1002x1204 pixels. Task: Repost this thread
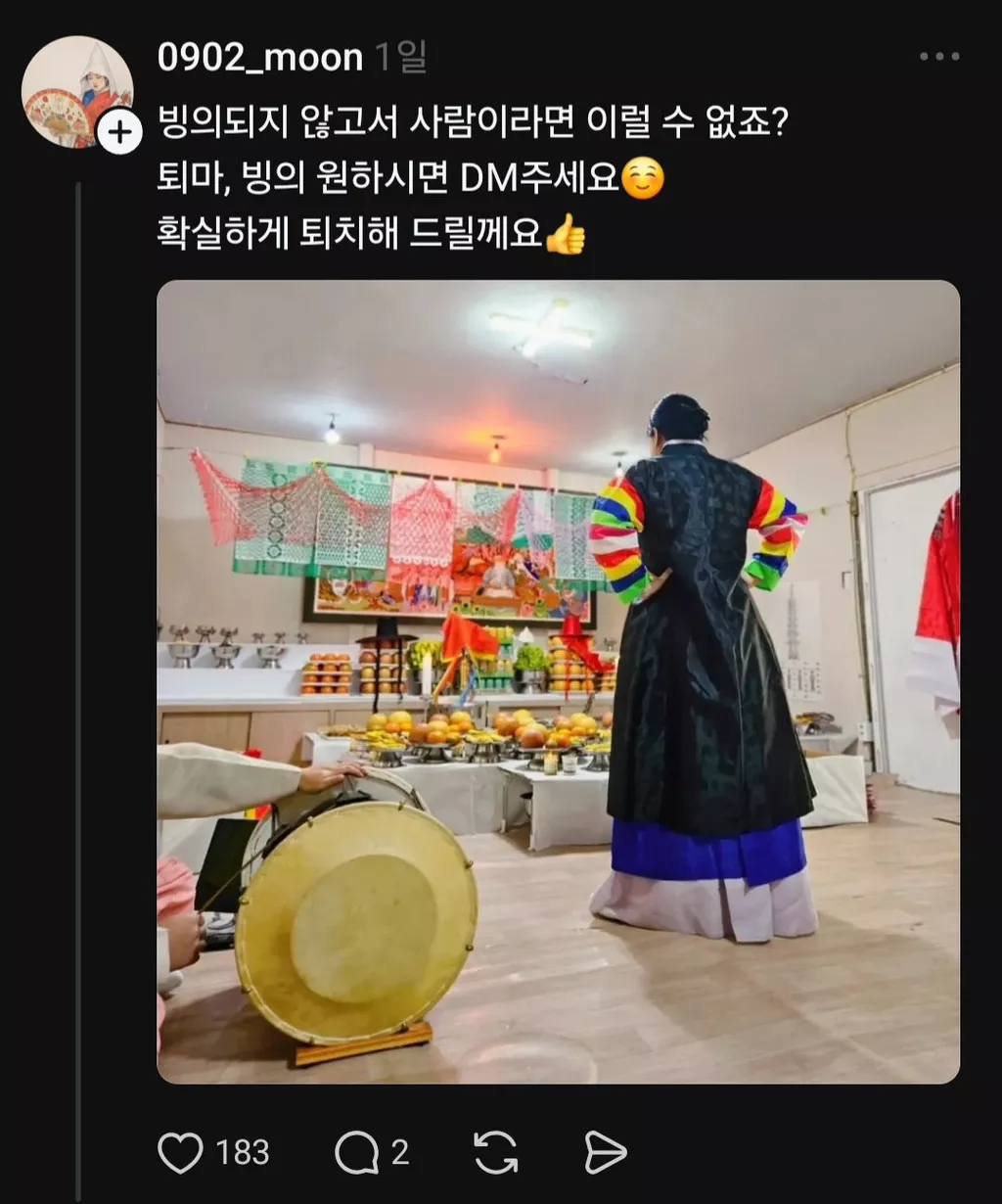[x=496, y=1152]
